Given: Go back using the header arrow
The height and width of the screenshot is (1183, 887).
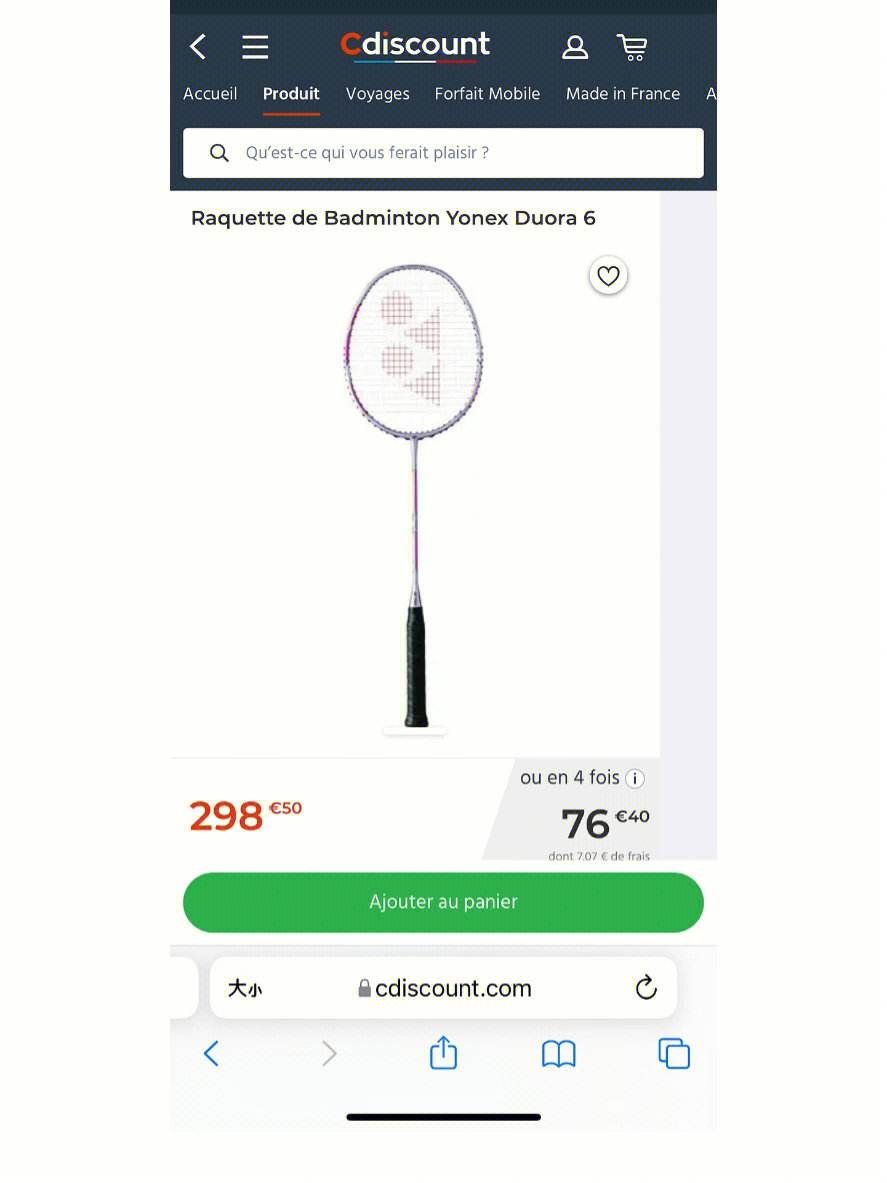Looking at the screenshot, I should [x=198, y=46].
